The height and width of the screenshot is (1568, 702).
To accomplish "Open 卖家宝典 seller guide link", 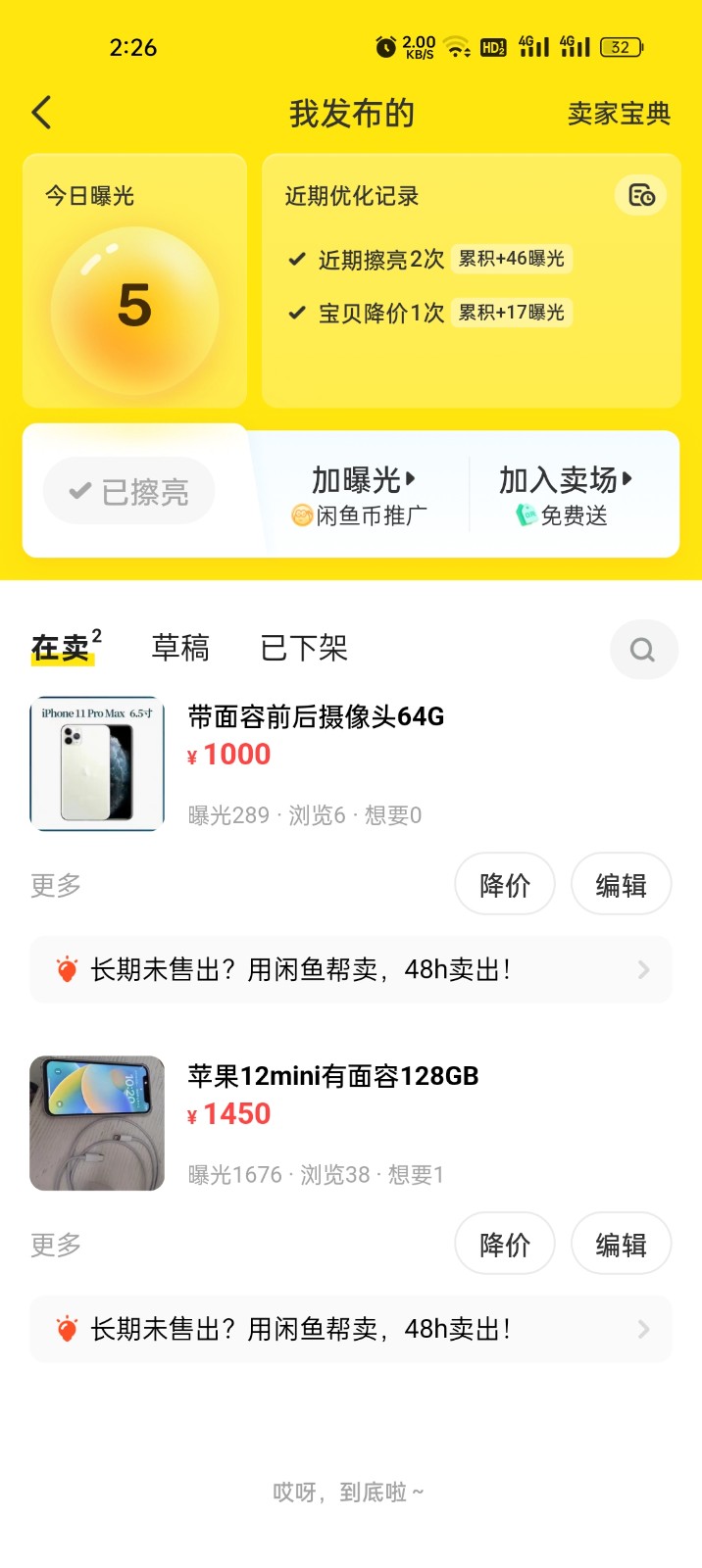I will (x=618, y=114).
